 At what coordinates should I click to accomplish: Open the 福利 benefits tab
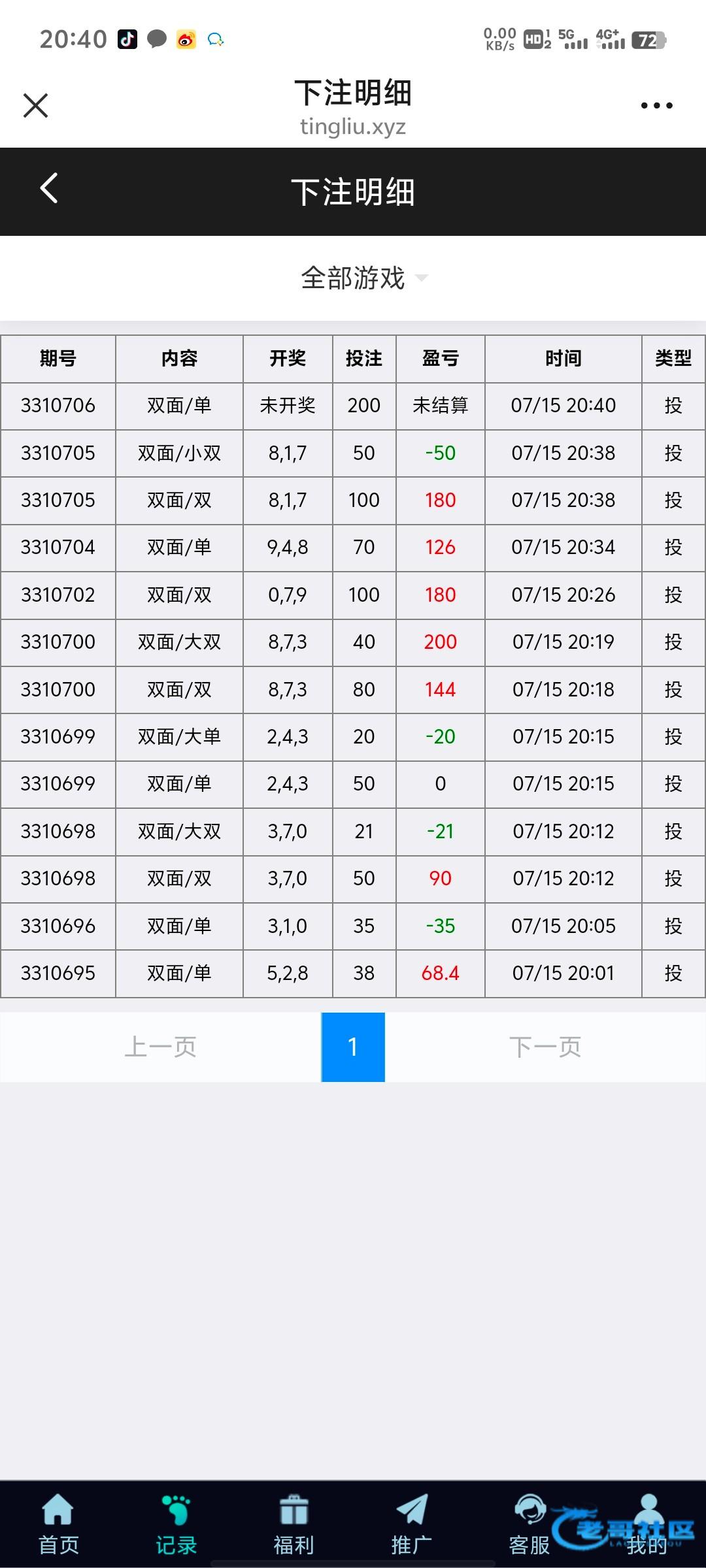pyautogui.click(x=294, y=1525)
